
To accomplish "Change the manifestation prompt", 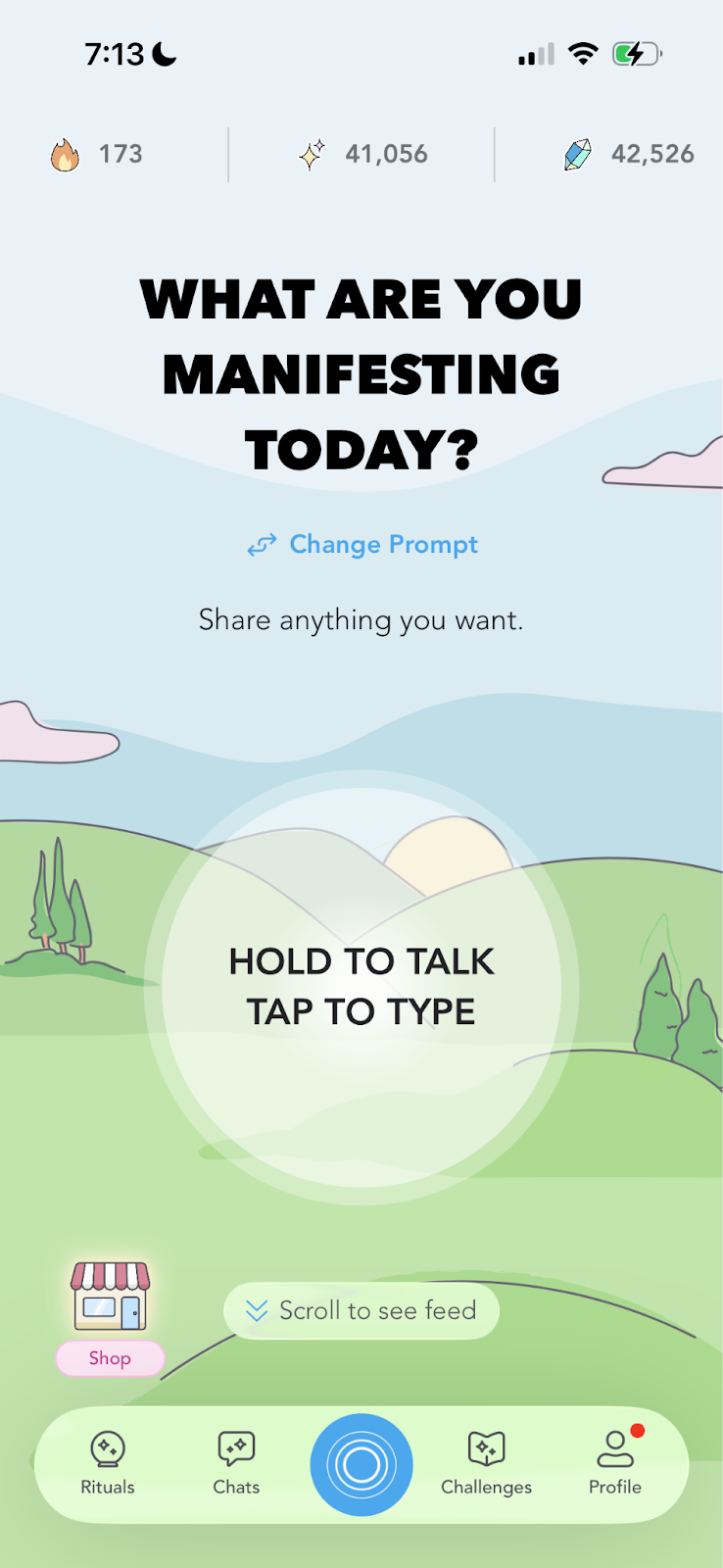I will pyautogui.click(x=362, y=544).
